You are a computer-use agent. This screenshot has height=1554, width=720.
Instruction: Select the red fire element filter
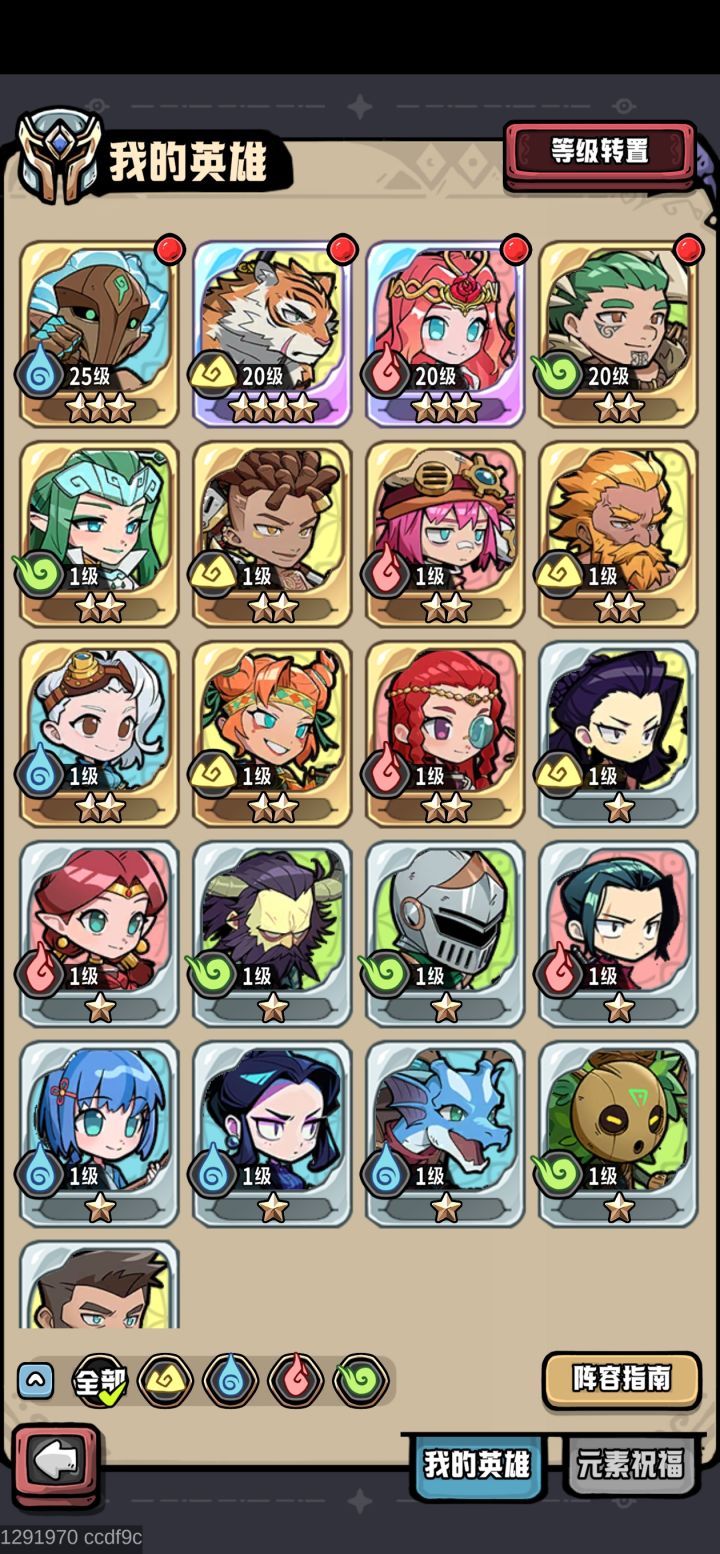294,1381
